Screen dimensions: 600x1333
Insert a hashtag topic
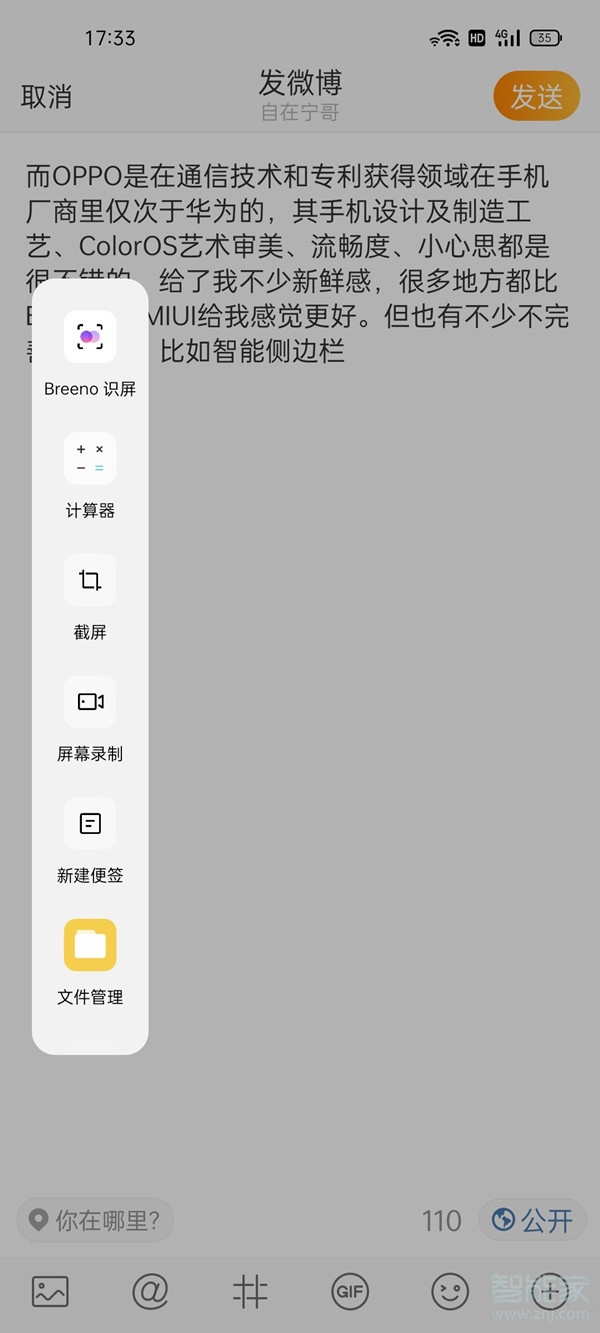tap(250, 1291)
